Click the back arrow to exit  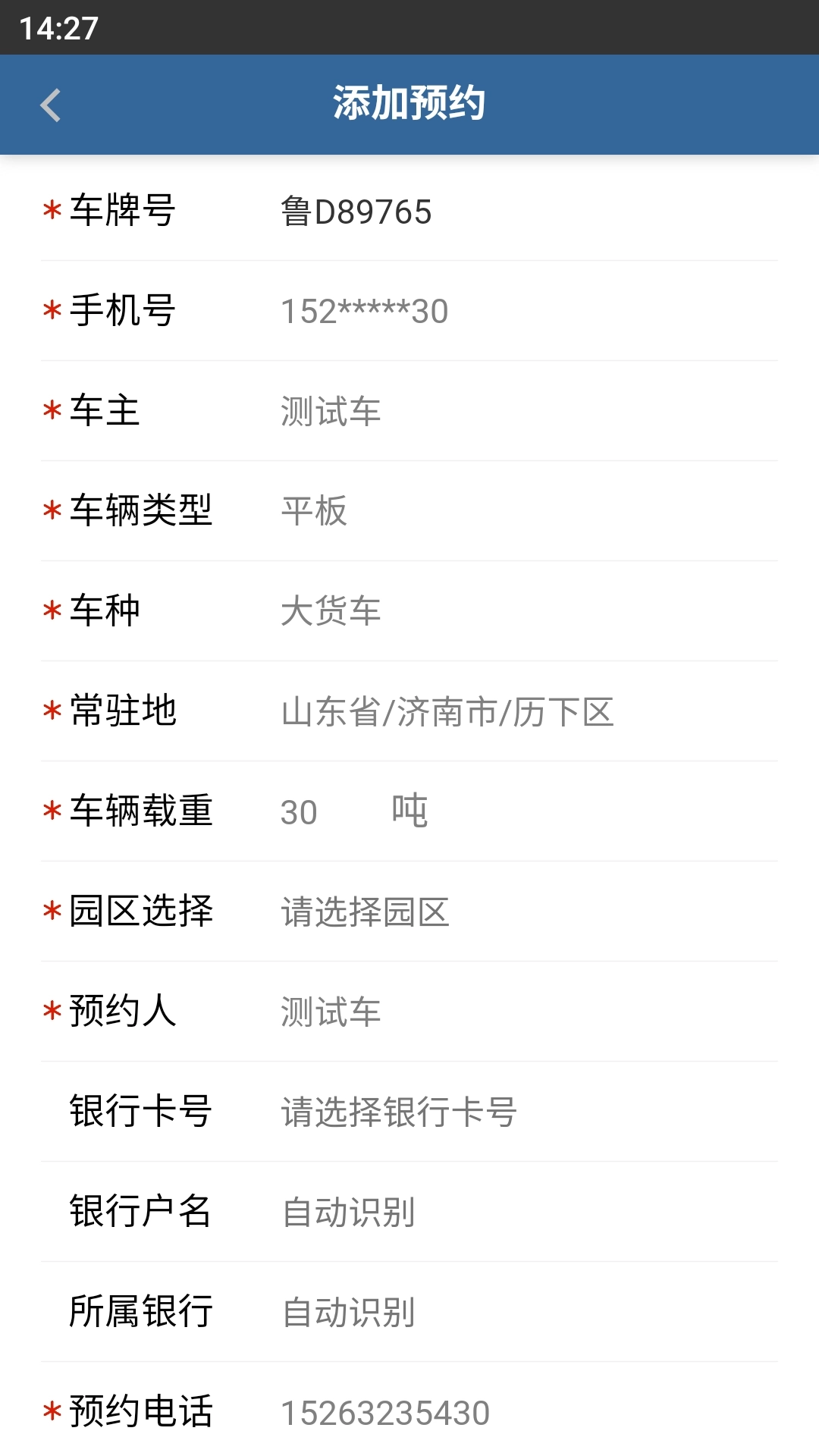tap(51, 105)
